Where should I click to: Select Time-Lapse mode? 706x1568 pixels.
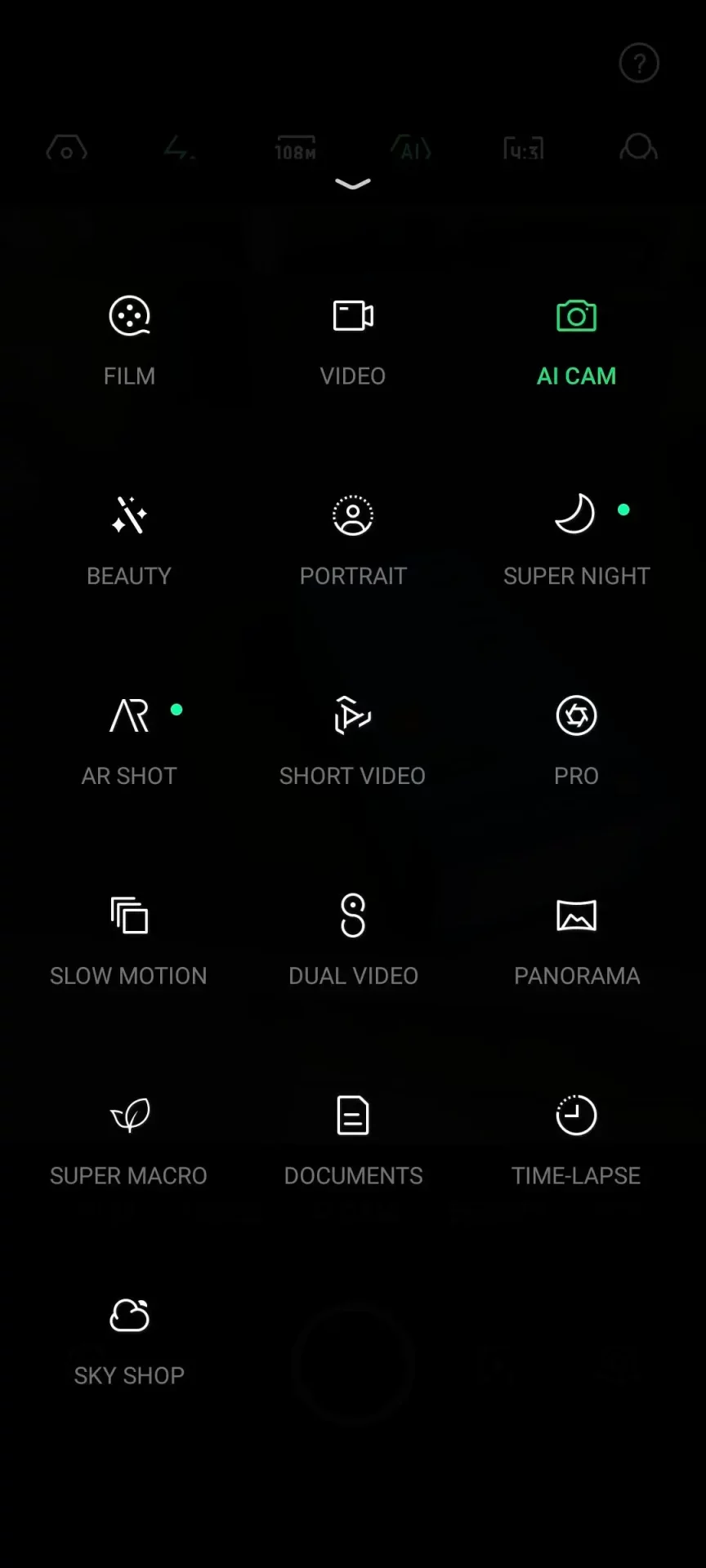point(576,1140)
